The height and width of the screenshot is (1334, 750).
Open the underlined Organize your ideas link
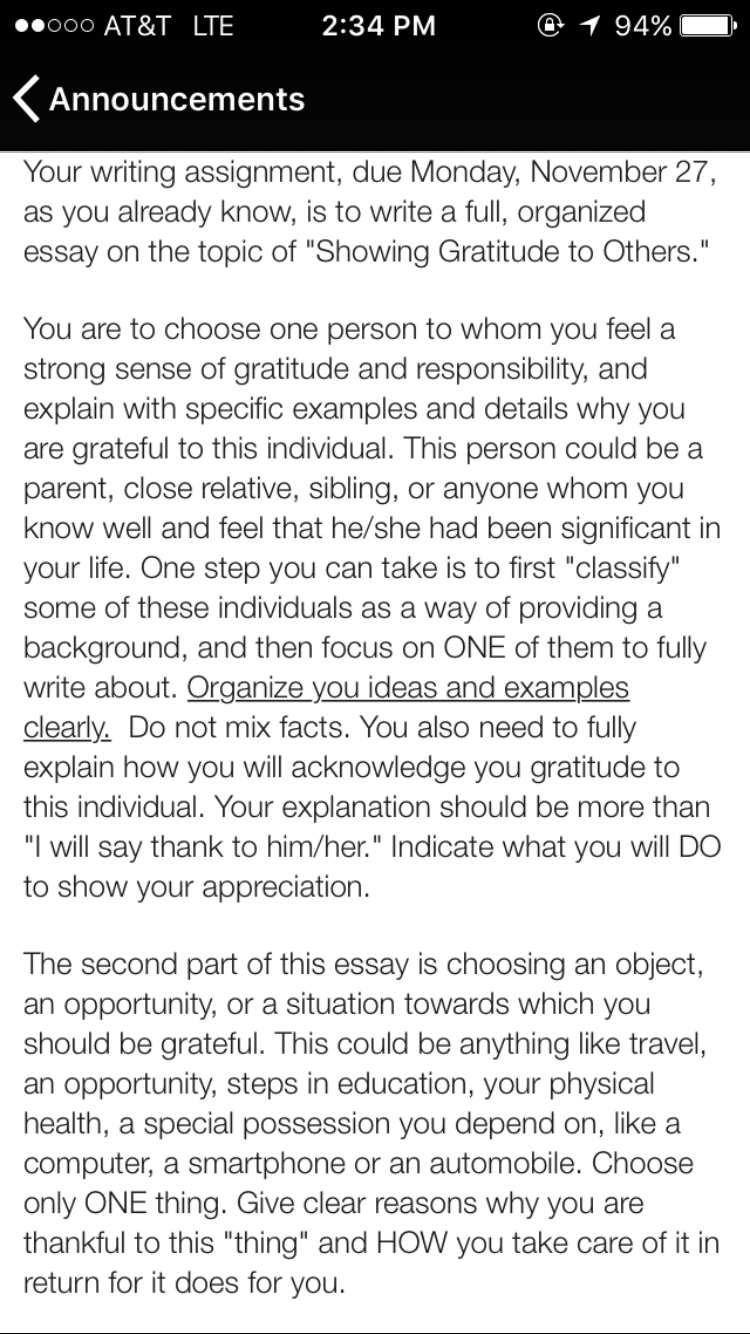click(x=408, y=688)
